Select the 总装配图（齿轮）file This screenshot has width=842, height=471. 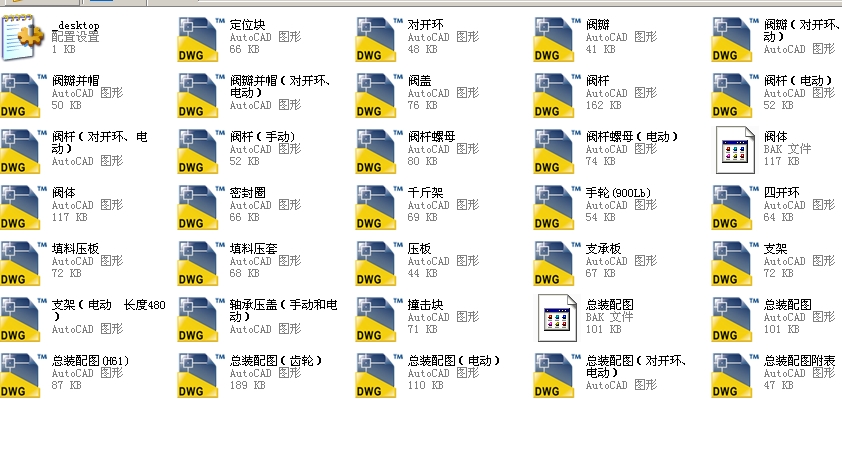coord(200,374)
